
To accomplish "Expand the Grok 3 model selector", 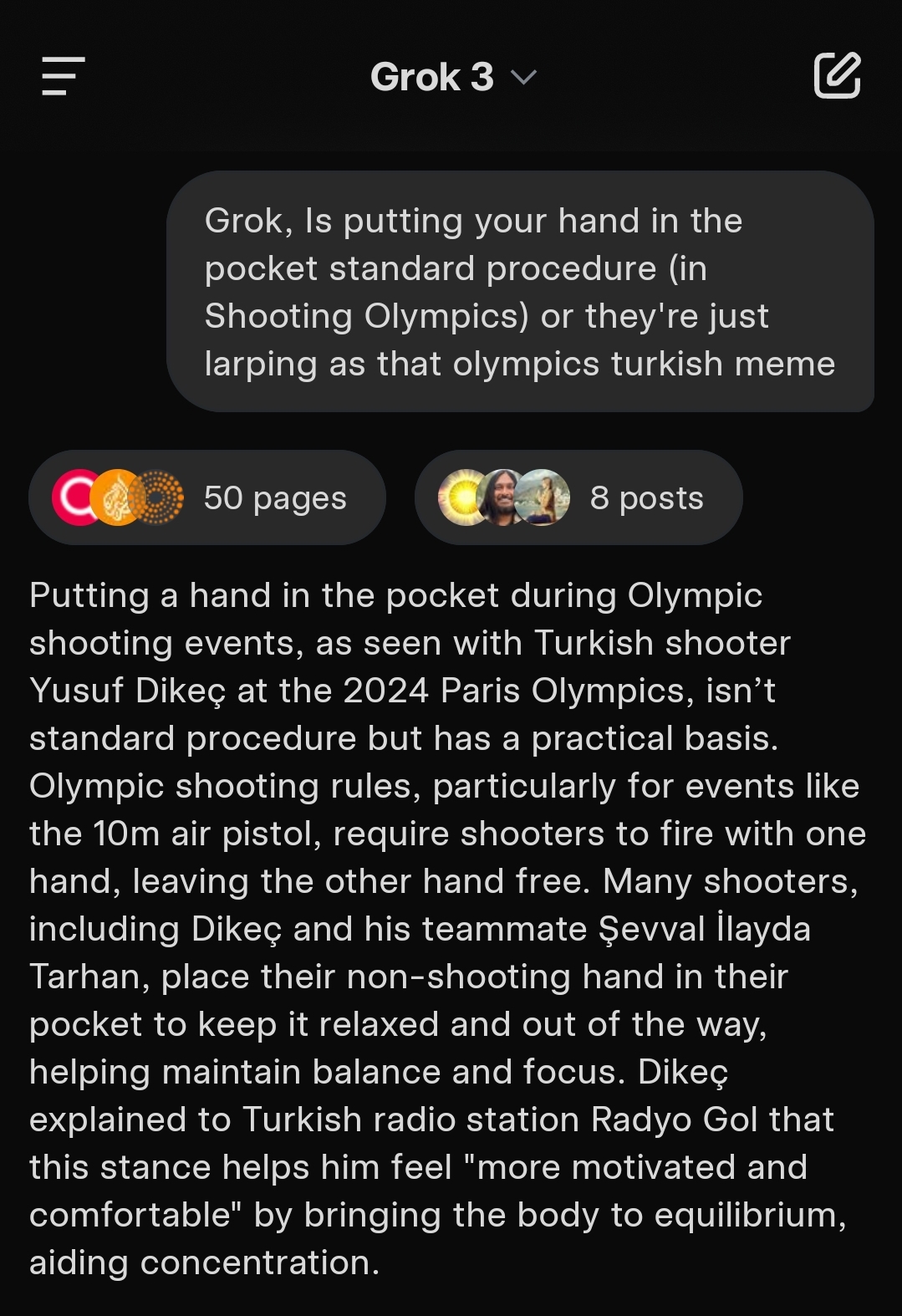I will 452,78.
